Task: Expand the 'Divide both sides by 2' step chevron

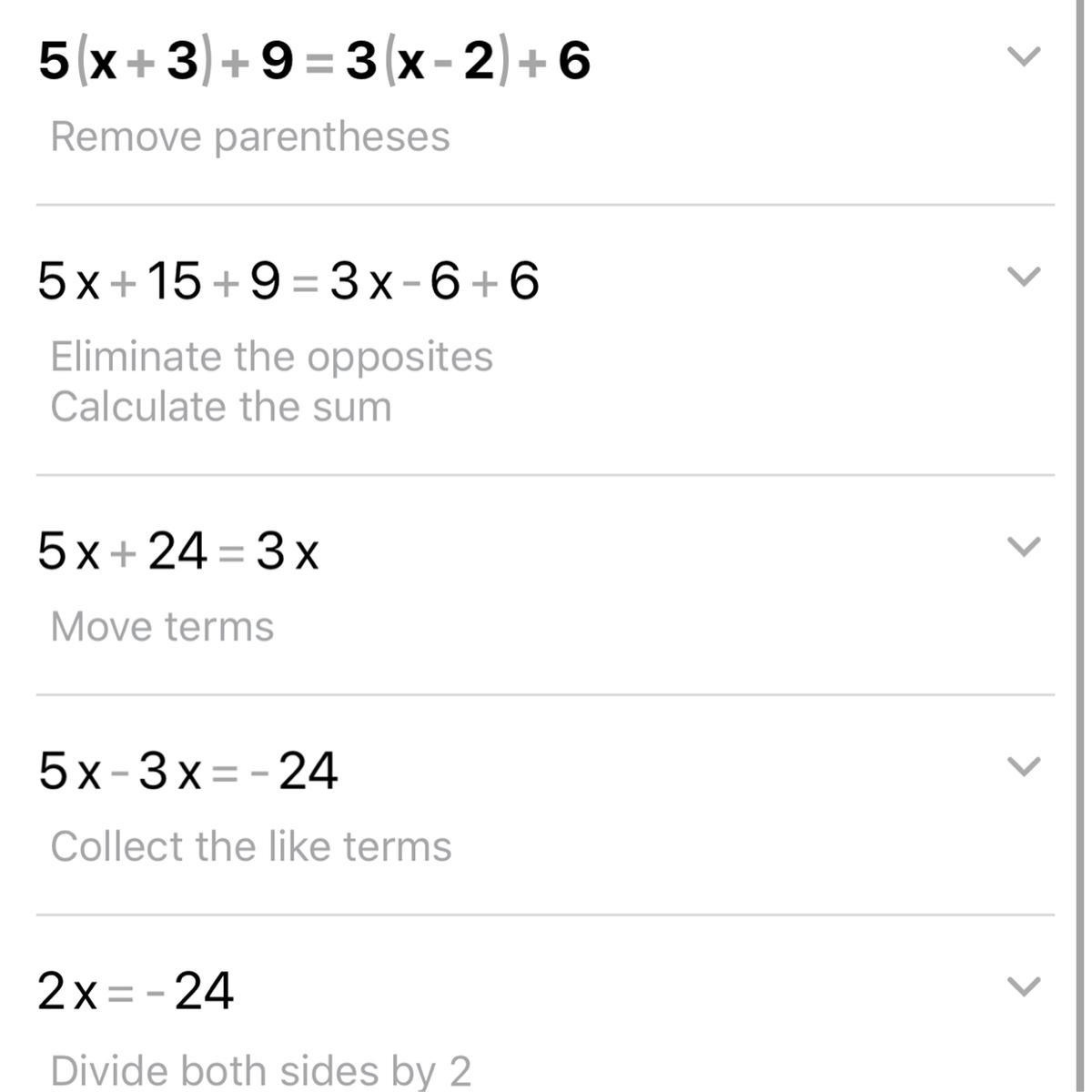Action: pos(1025,986)
